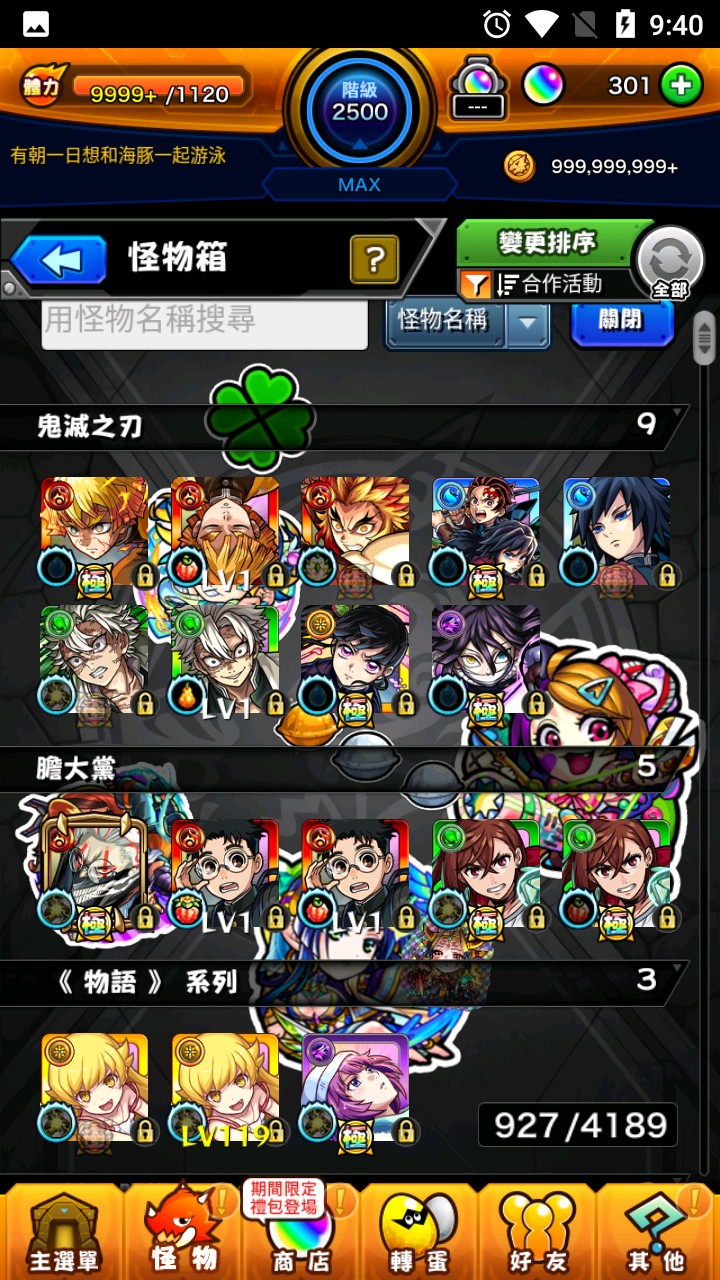Viewport: 720px width, 1280px height.
Task: Tap the blue back arrow on 怪物箱
Action: 60,256
